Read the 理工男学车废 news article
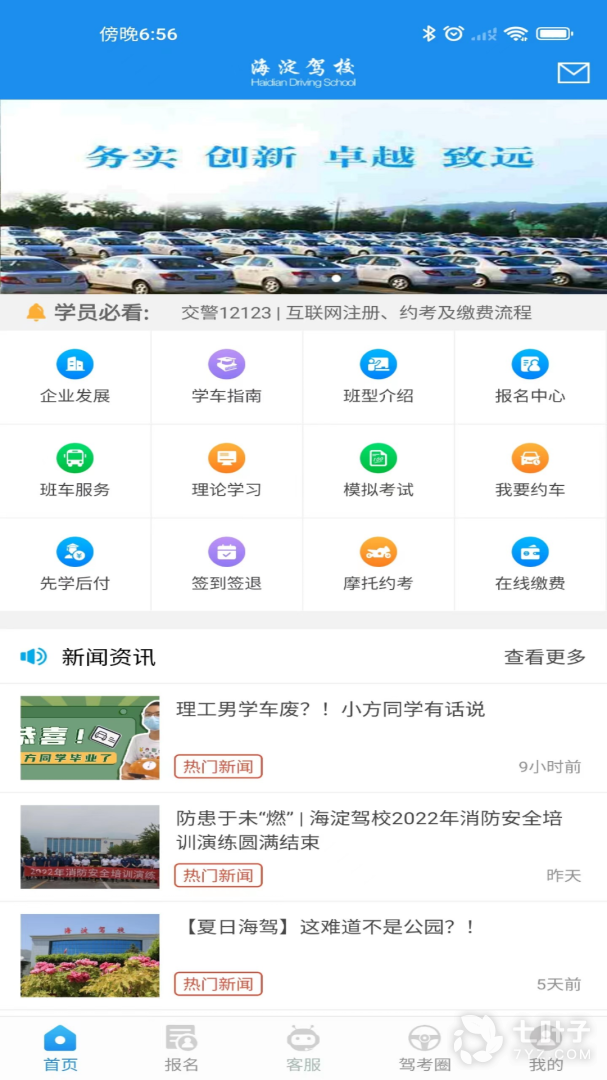 [330, 710]
